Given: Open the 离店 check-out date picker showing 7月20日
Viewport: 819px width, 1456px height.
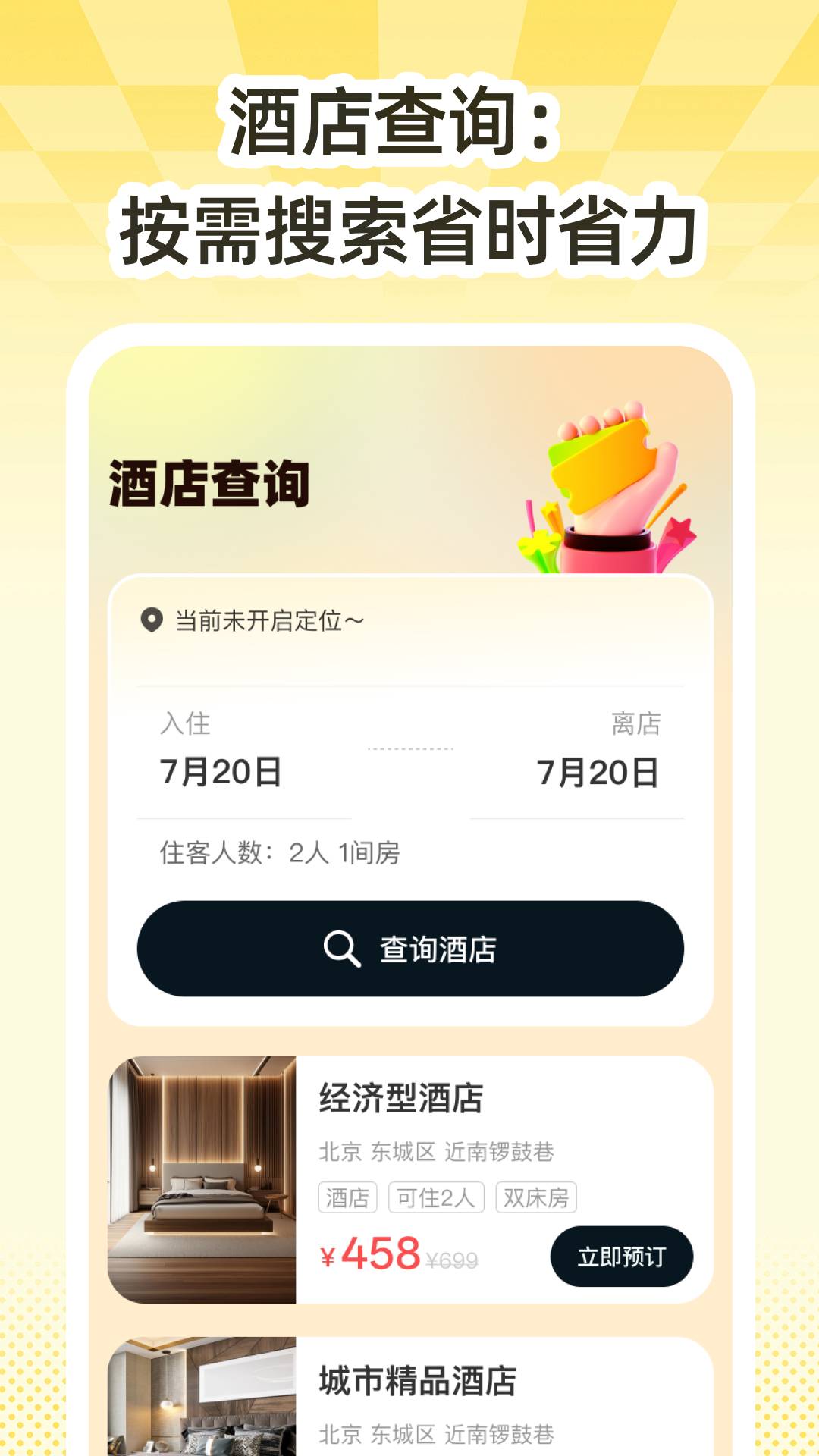Looking at the screenshot, I should click(599, 772).
